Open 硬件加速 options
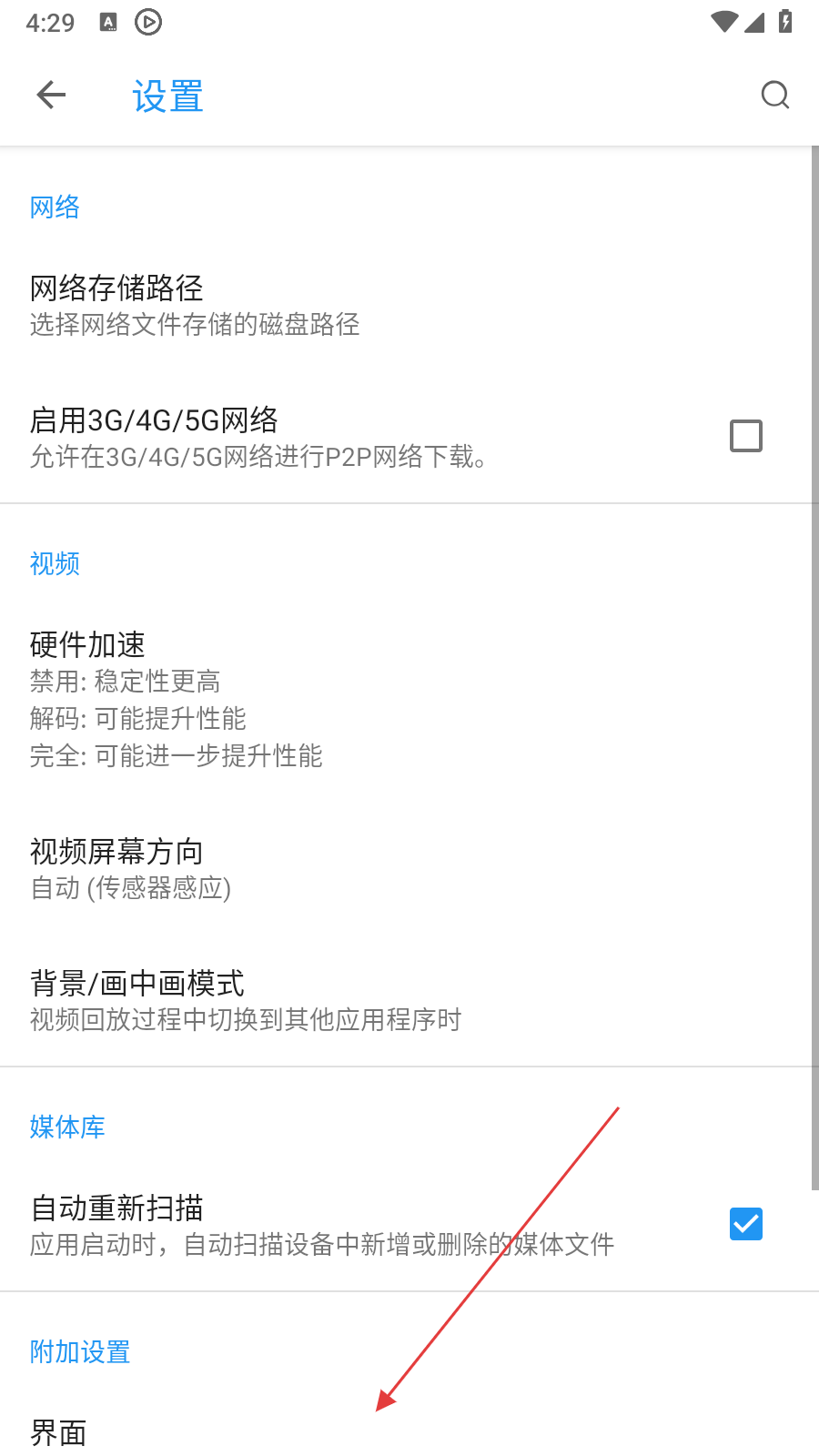Viewport: 819px width, 1456px height. (x=177, y=699)
